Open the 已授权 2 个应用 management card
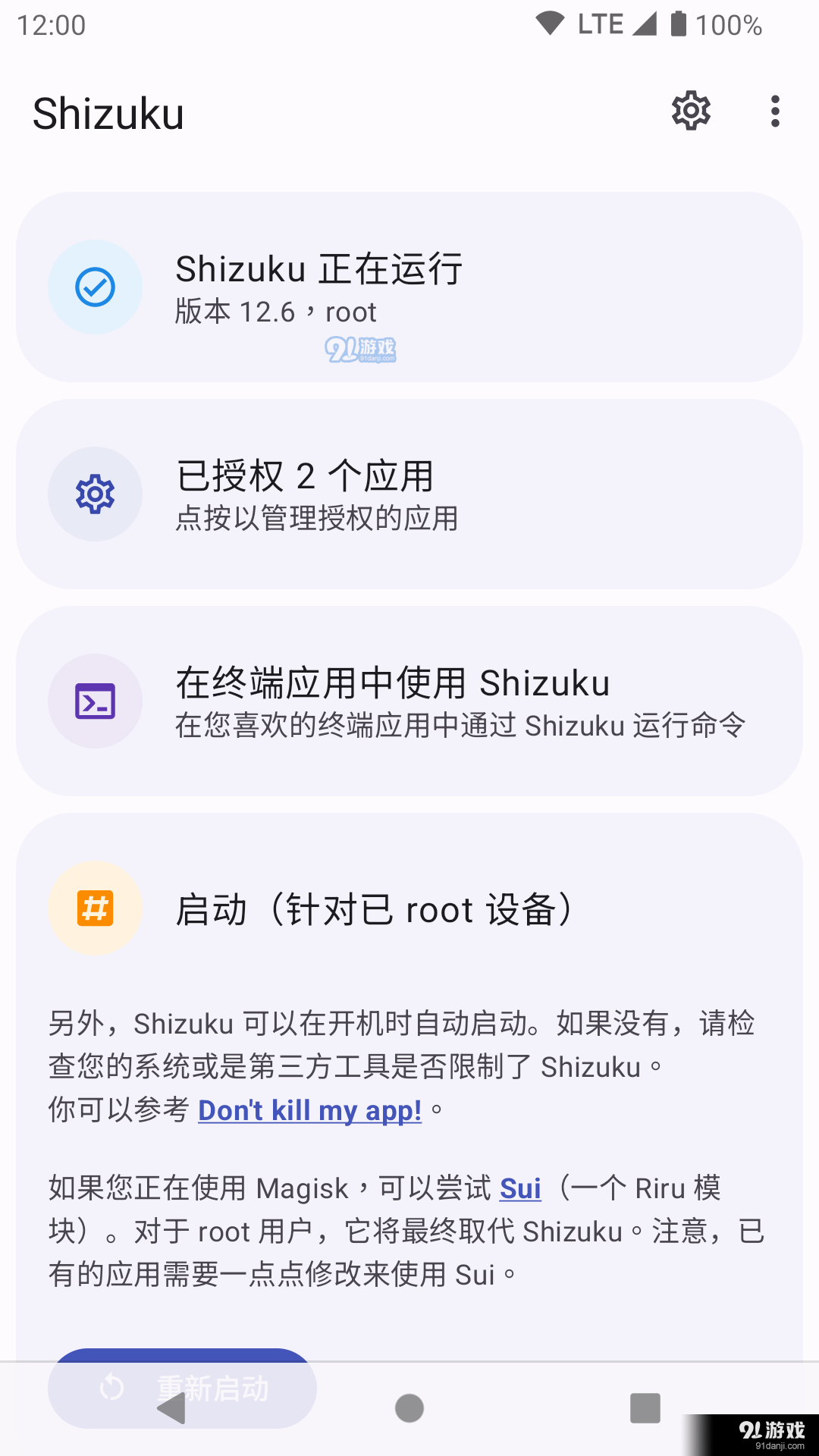The image size is (819, 1456). (409, 494)
